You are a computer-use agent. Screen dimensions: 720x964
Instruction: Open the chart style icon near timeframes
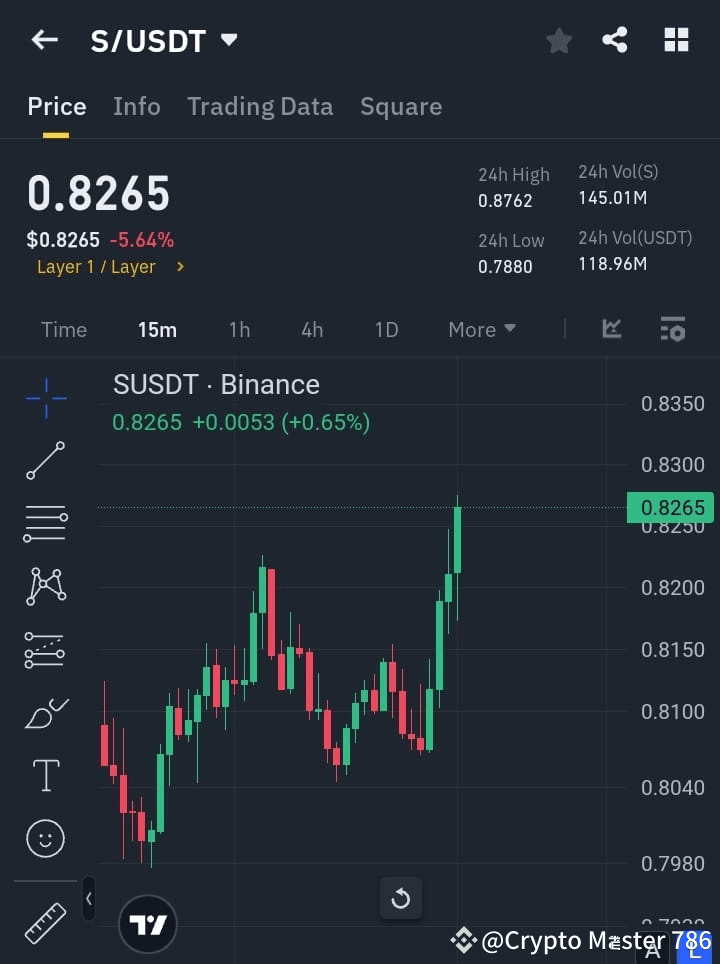point(611,329)
